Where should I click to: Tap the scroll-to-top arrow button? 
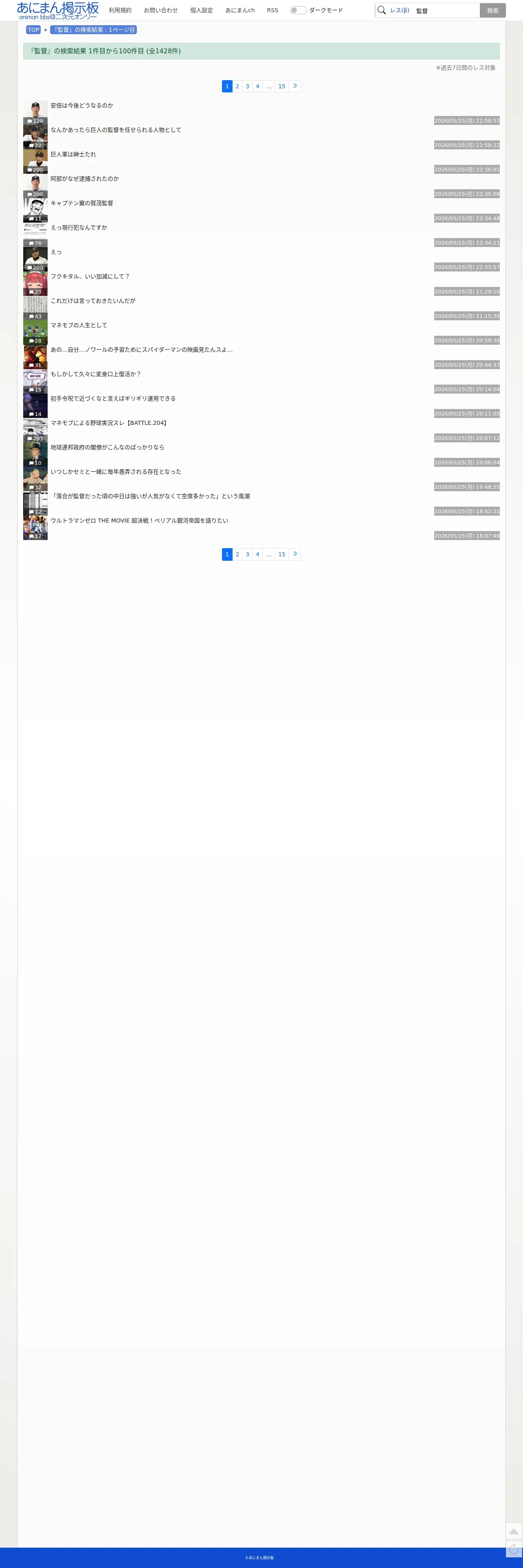[x=514, y=1531]
